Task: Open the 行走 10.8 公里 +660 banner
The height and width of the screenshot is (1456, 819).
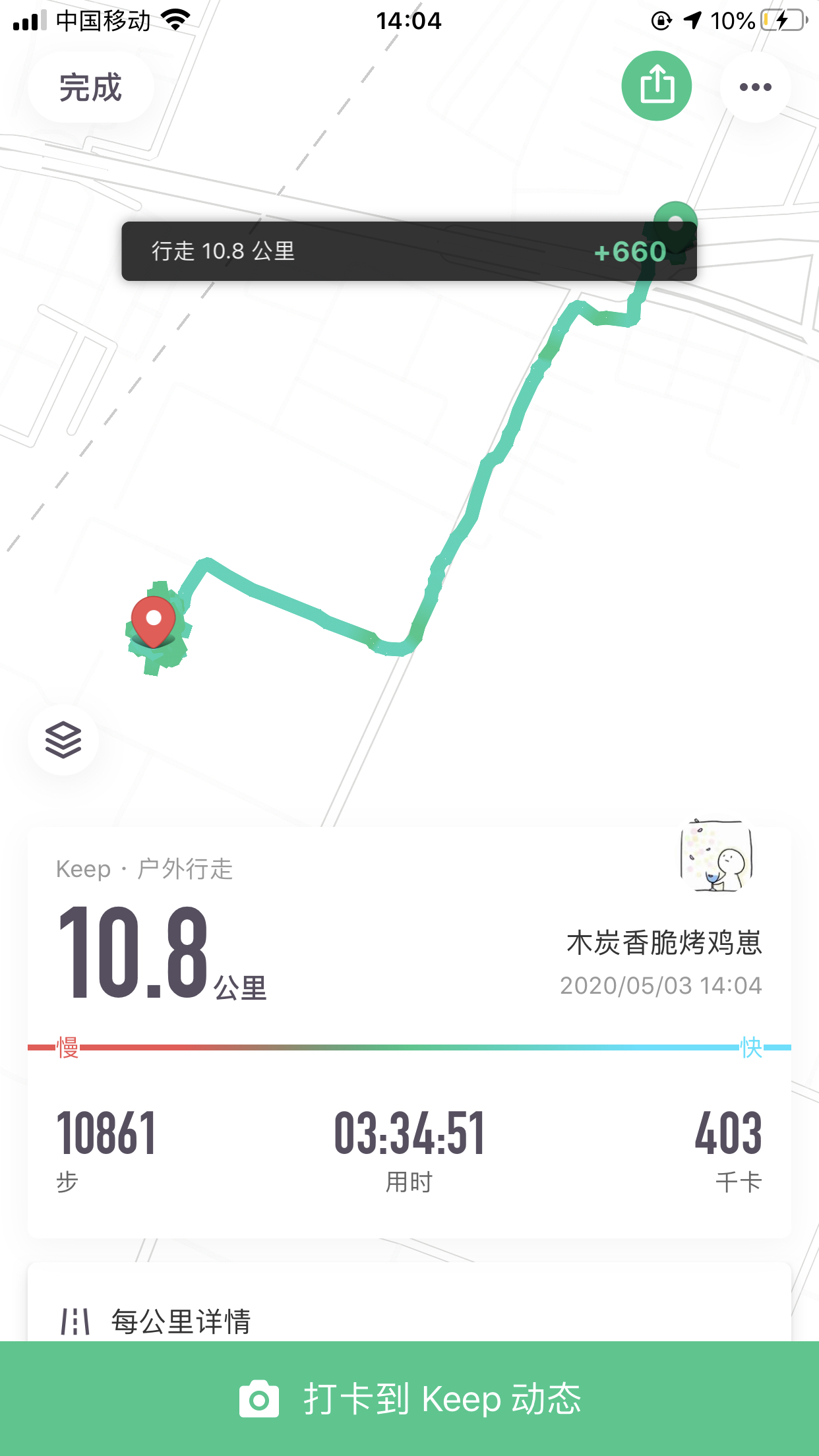Action: (409, 251)
